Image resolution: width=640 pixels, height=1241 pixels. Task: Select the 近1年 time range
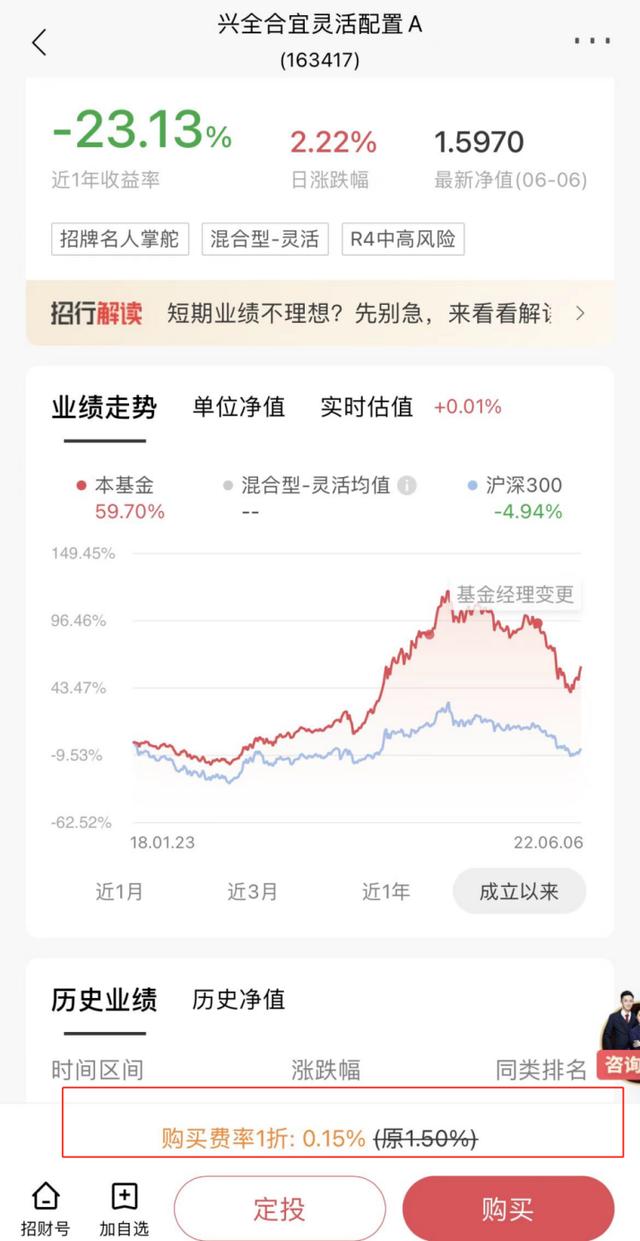pyautogui.click(x=386, y=891)
